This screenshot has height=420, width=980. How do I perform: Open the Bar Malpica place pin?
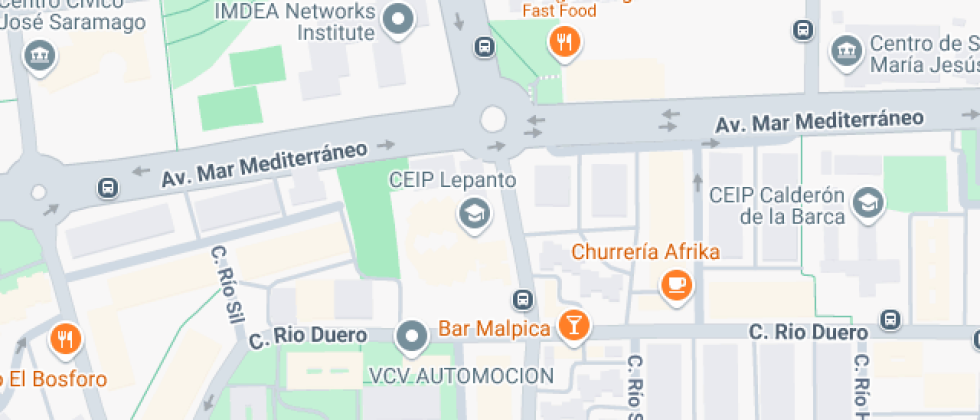point(574,325)
